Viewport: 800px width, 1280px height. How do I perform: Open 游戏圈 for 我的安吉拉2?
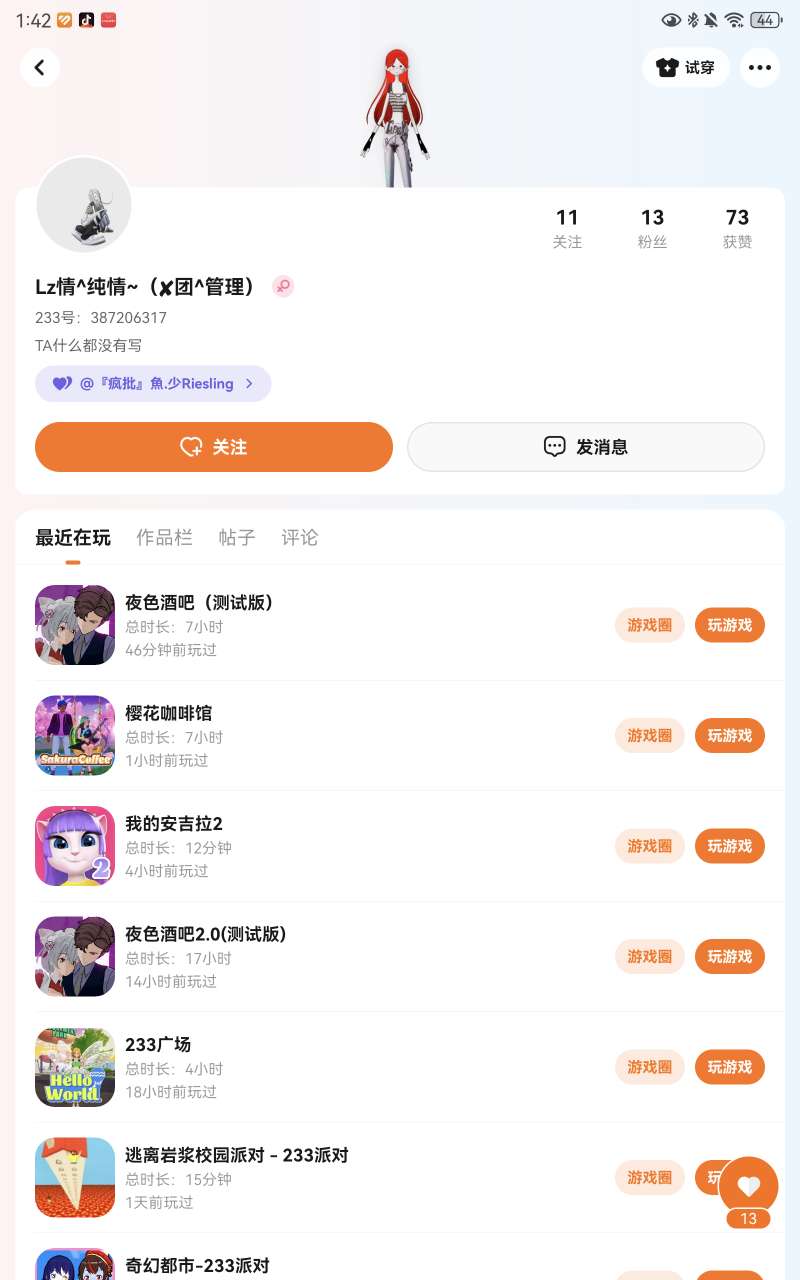[650, 846]
